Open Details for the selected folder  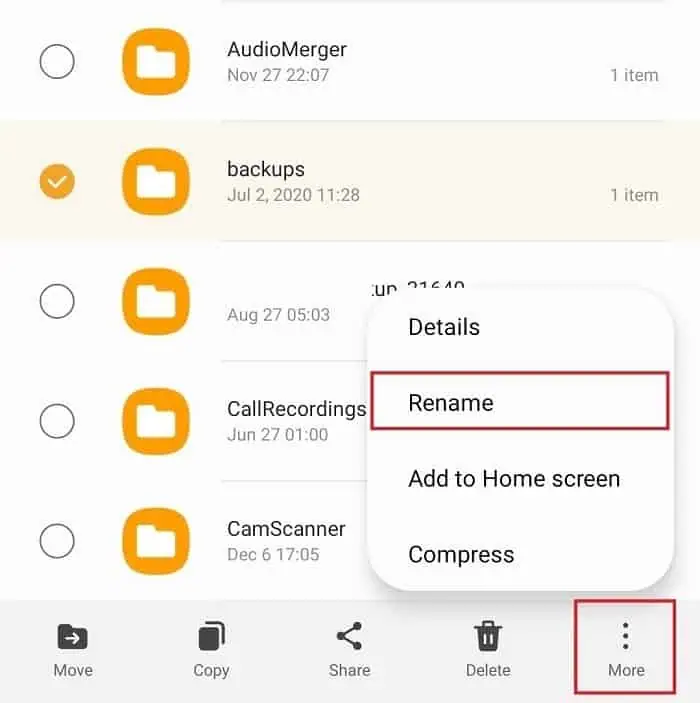444,327
